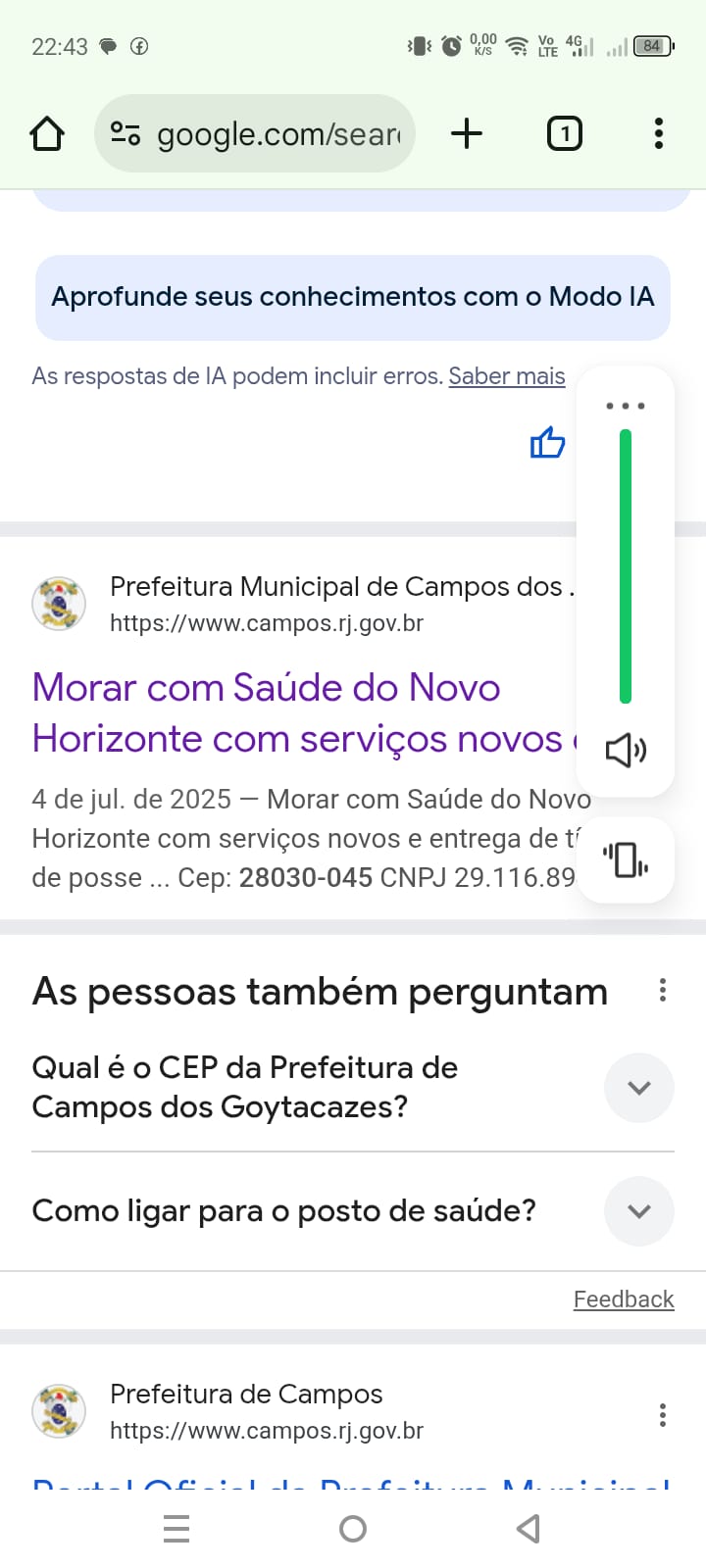The width and height of the screenshot is (706, 1568).
Task: Expand Como ligar para o posto de saúde
Action: [x=638, y=1211]
